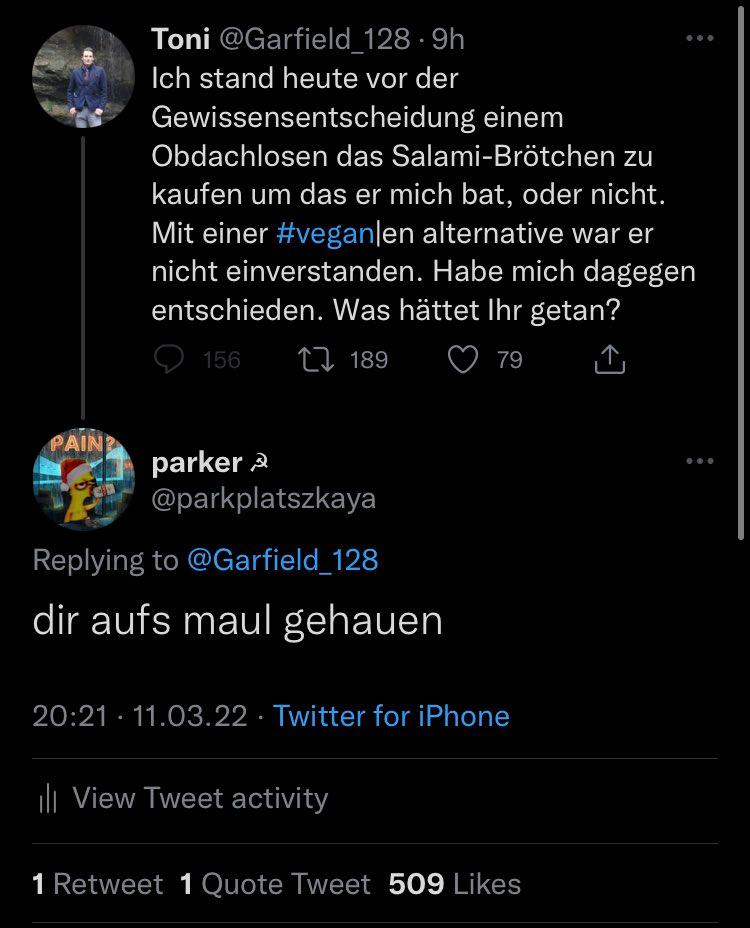Viewport: 750px width, 928px height.
Task: Tap the Twitter for iPhone source link
Action: pyautogui.click(x=391, y=716)
